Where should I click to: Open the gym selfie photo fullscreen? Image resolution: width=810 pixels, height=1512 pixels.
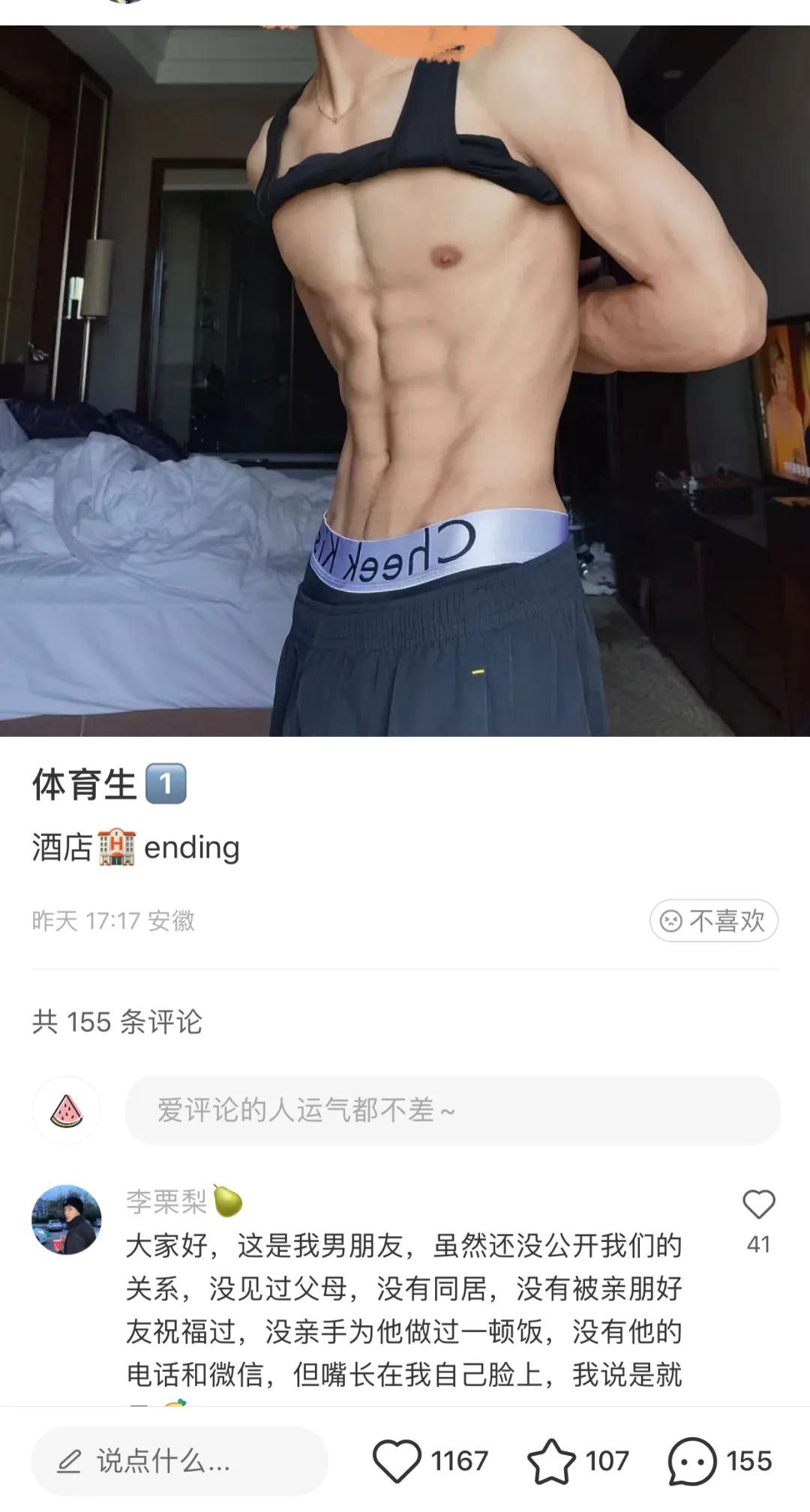pyautogui.click(x=405, y=375)
